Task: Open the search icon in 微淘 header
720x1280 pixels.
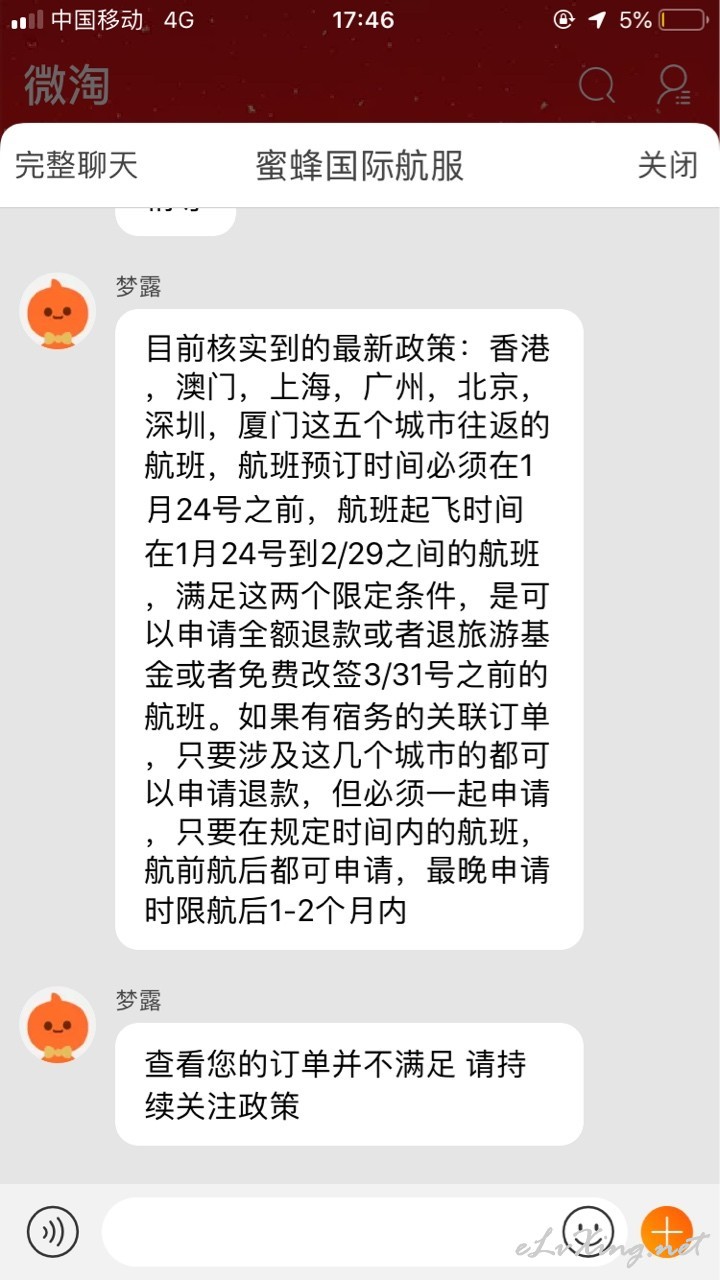Action: [597, 86]
